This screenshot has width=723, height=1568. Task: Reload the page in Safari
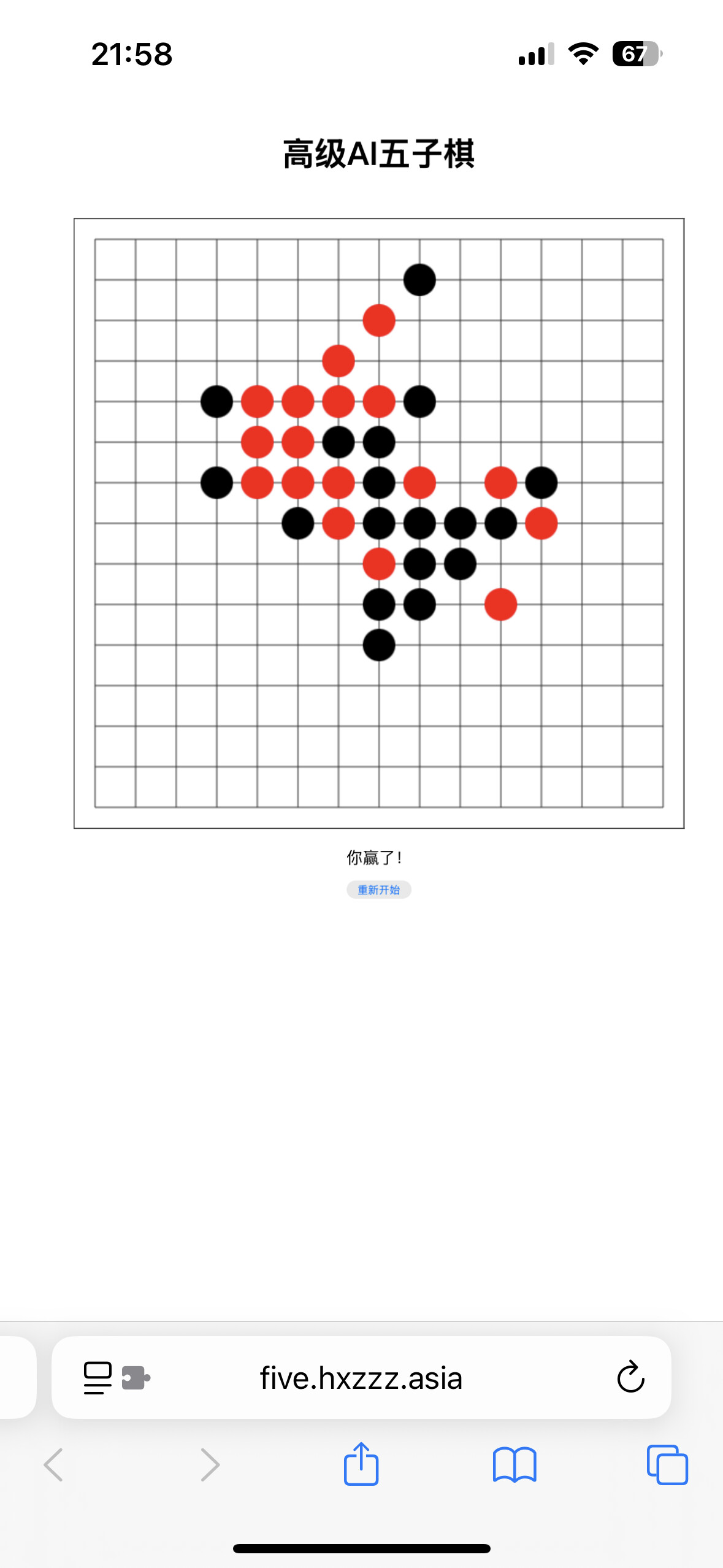click(x=630, y=1377)
